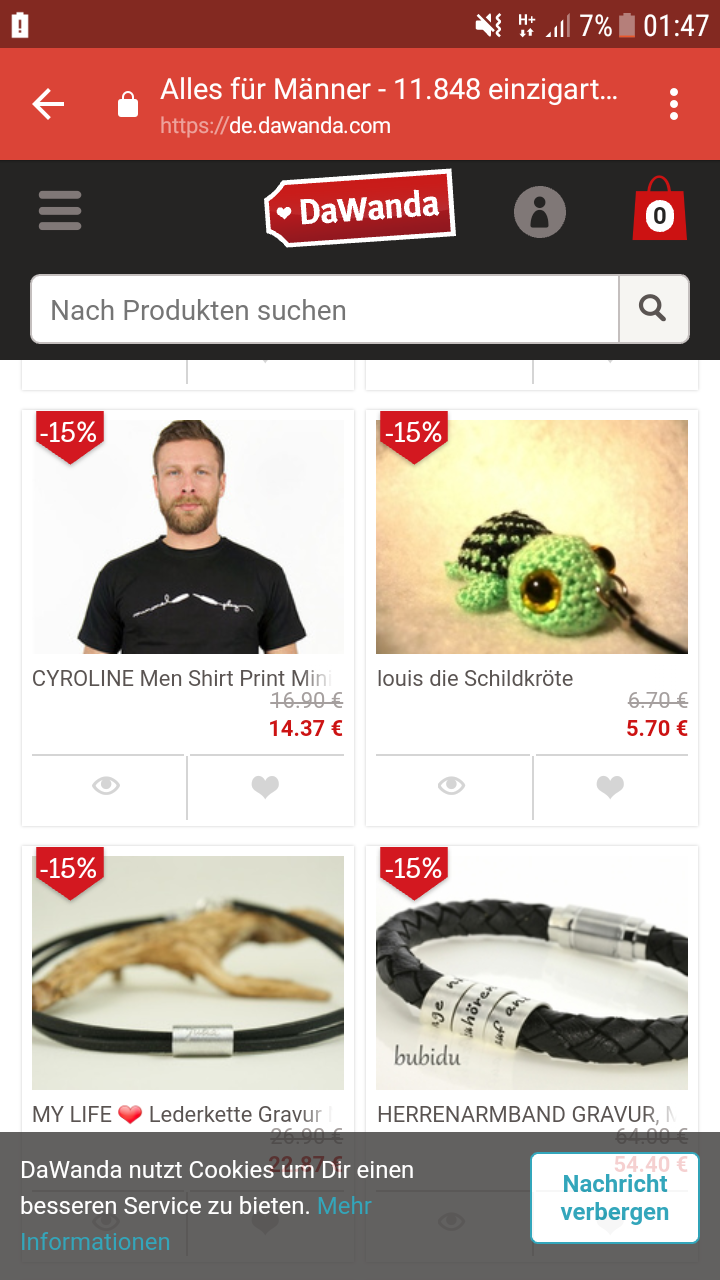Viewport: 720px width, 1280px height.
Task: Open the HERRENARMBAND GRAVUR product
Action: coord(532,972)
